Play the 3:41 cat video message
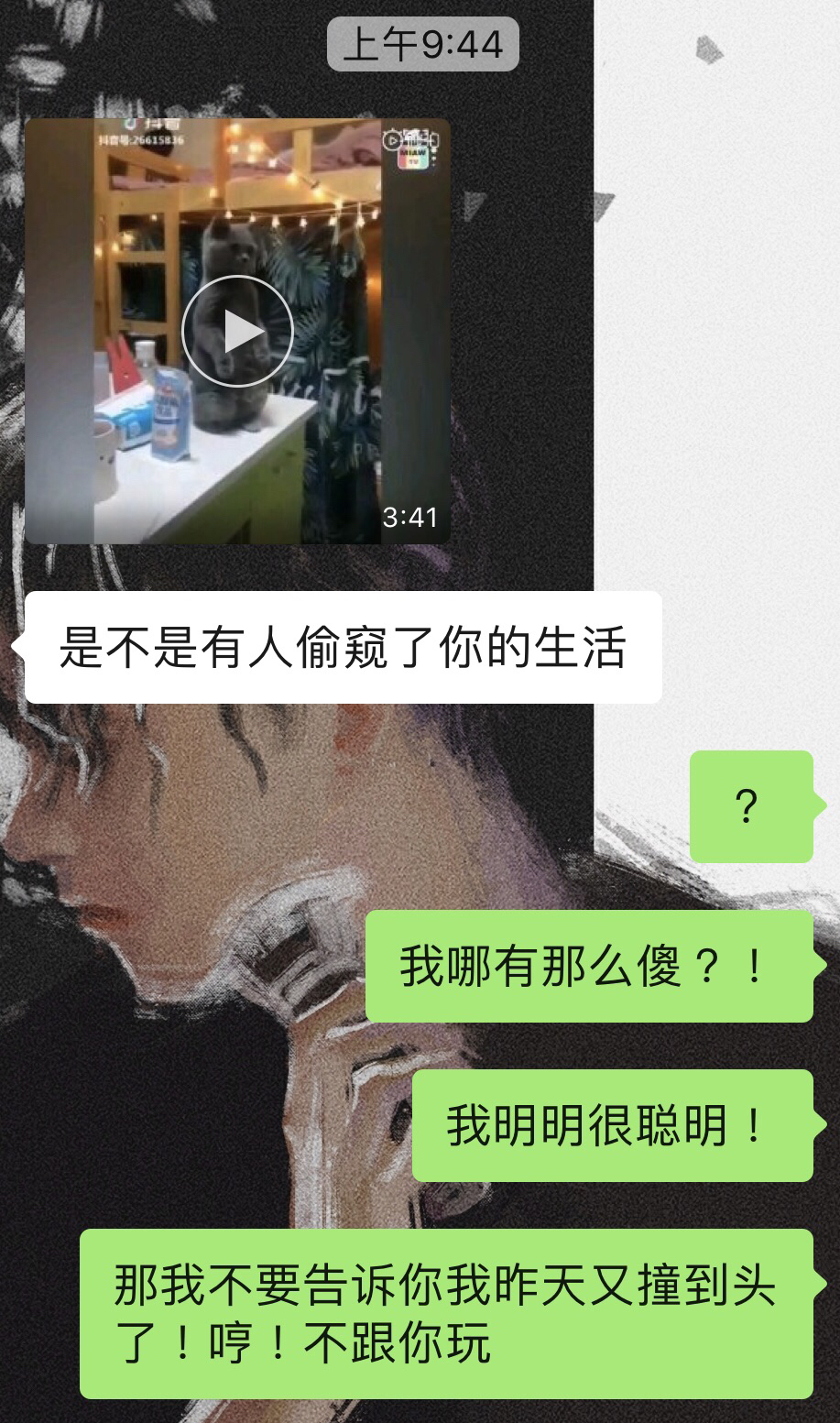Image resolution: width=840 pixels, height=1423 pixels. [x=237, y=331]
